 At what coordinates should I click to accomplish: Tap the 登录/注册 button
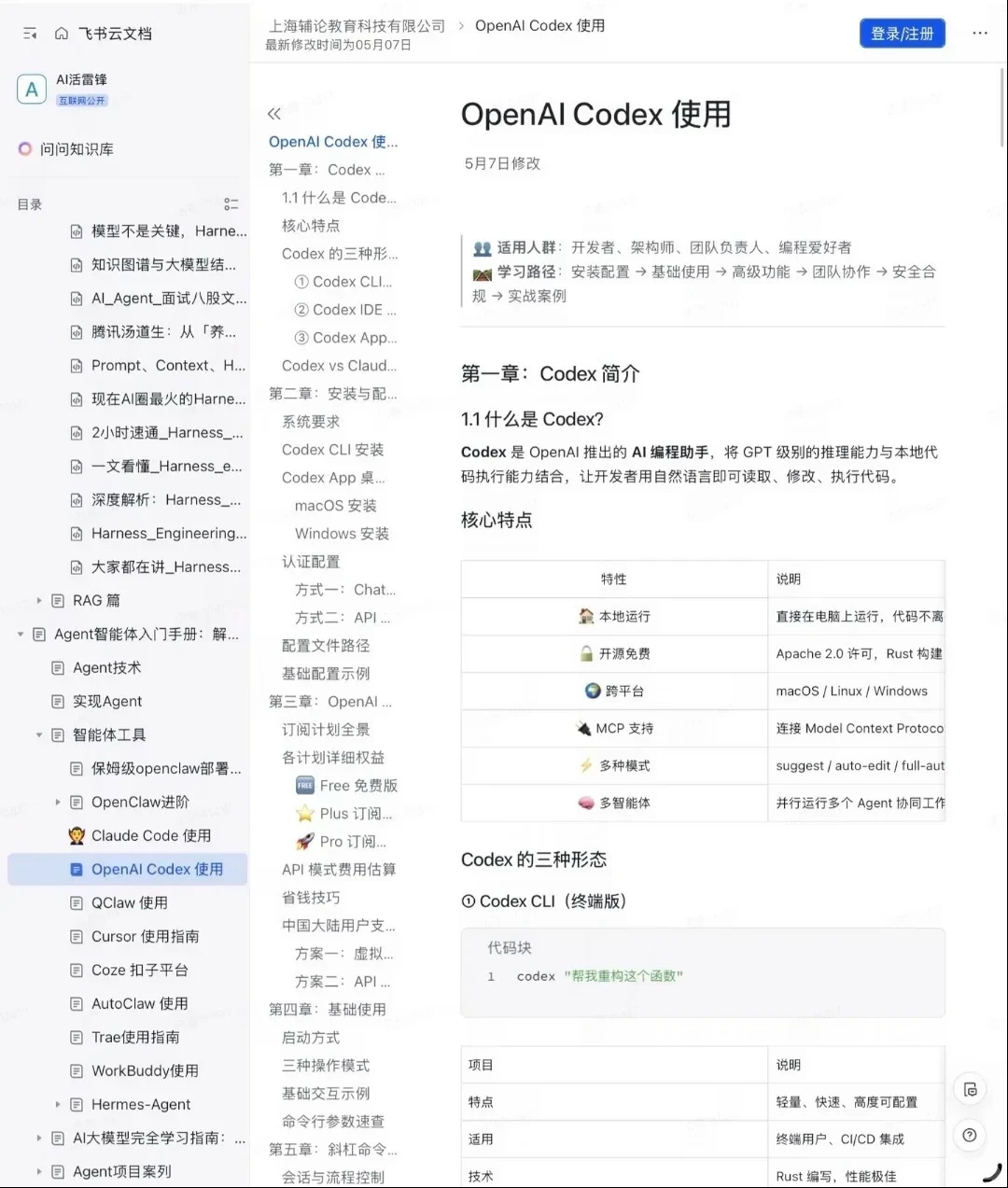click(x=902, y=34)
